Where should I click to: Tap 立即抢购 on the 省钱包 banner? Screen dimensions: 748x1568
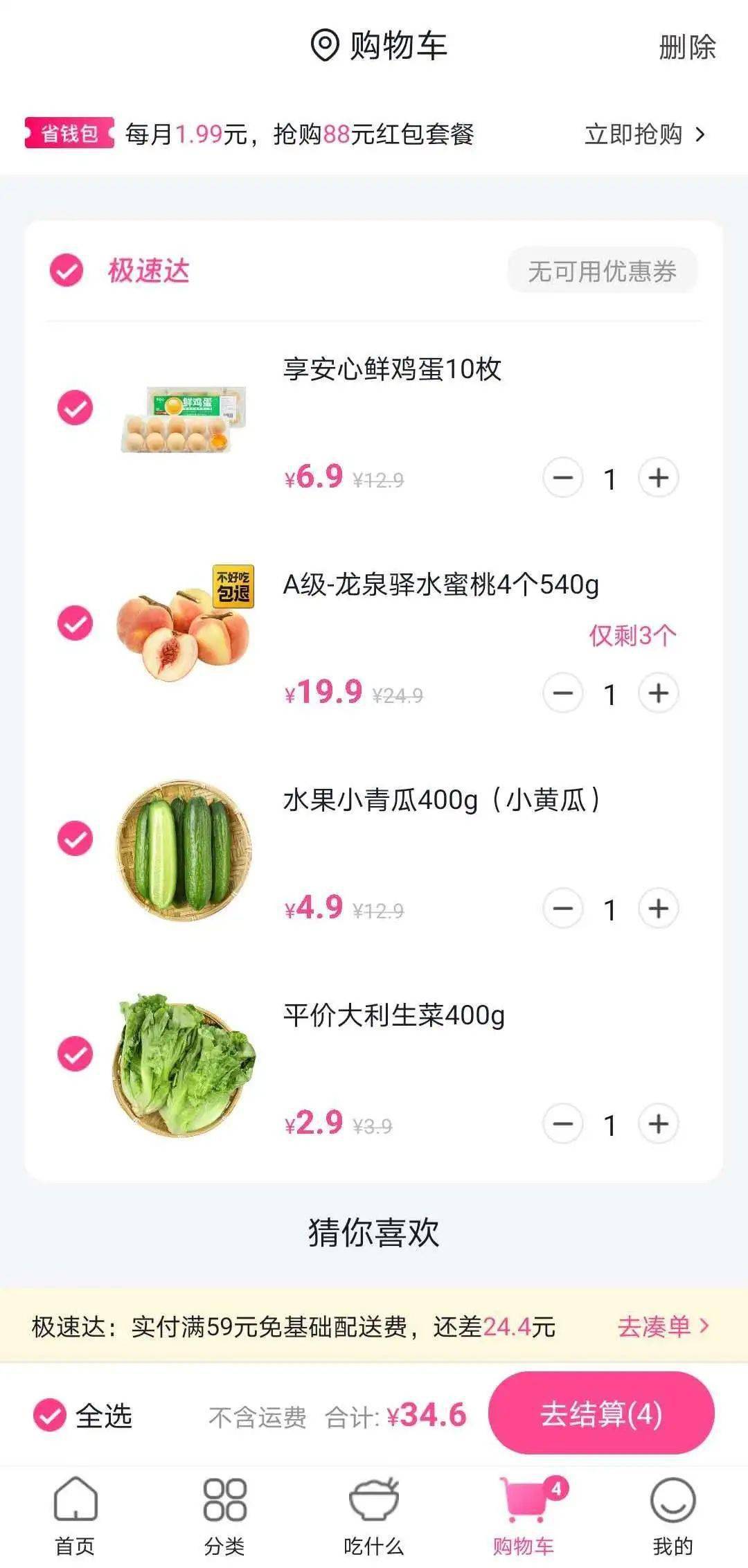(645, 134)
